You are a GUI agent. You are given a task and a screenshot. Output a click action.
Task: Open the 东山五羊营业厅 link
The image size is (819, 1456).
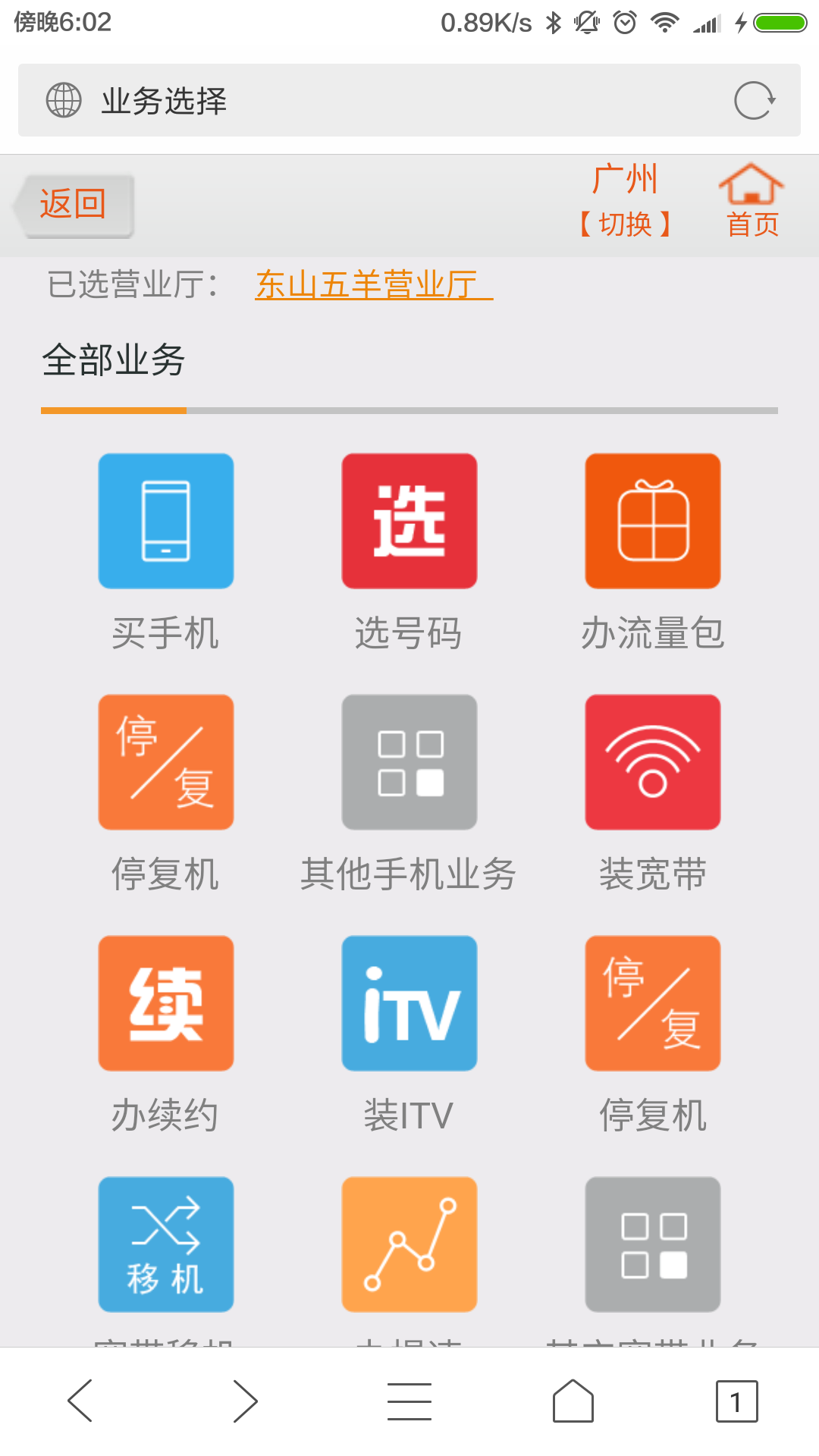[x=374, y=284]
